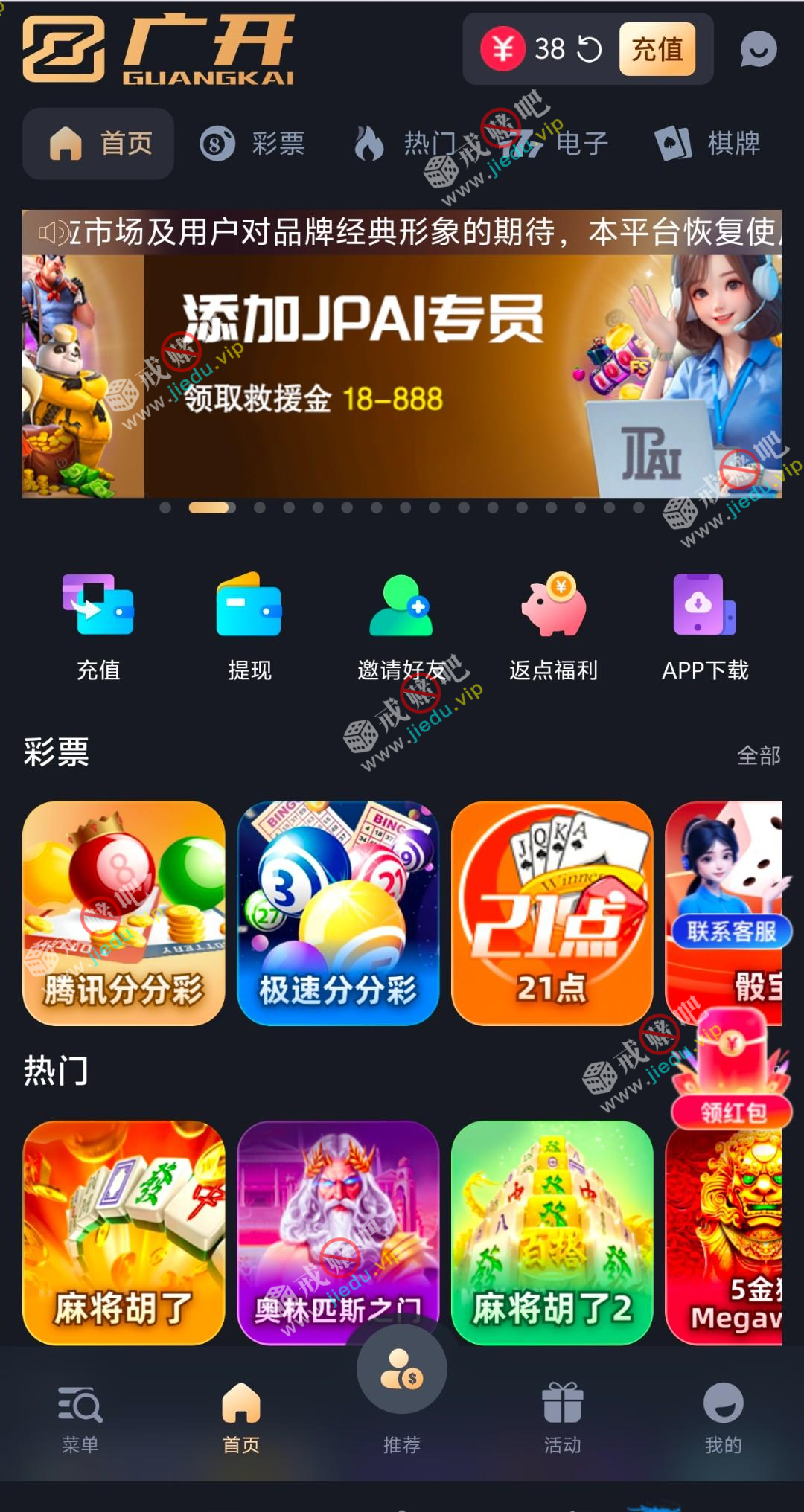804x1512 pixels.
Task: Open 返点福利 shortcut
Action: [x=553, y=625]
